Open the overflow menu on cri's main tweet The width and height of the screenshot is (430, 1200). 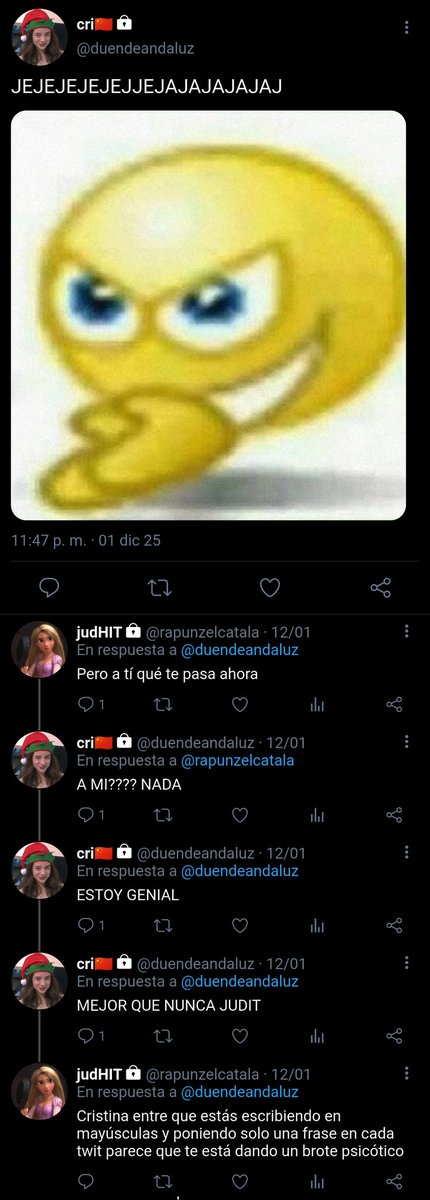coord(405,27)
